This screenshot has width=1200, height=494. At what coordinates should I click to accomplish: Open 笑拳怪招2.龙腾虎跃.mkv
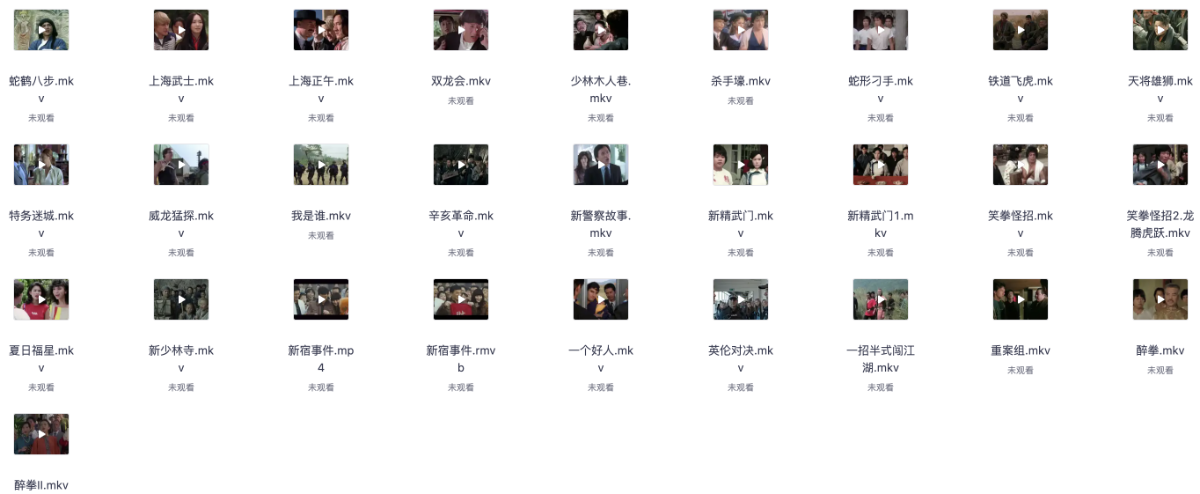[1160, 165]
